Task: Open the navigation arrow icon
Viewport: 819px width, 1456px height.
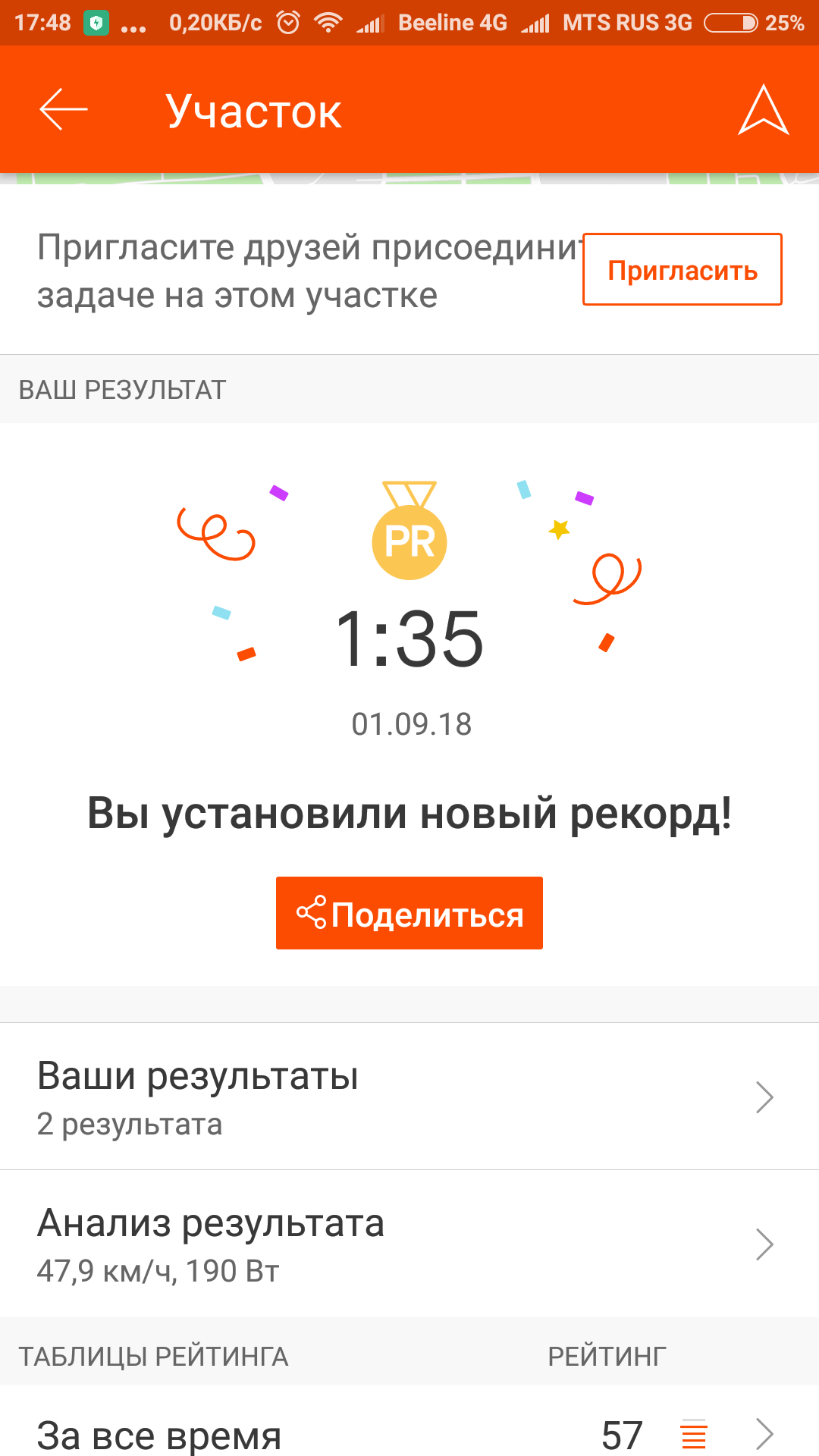Action: 763,111
